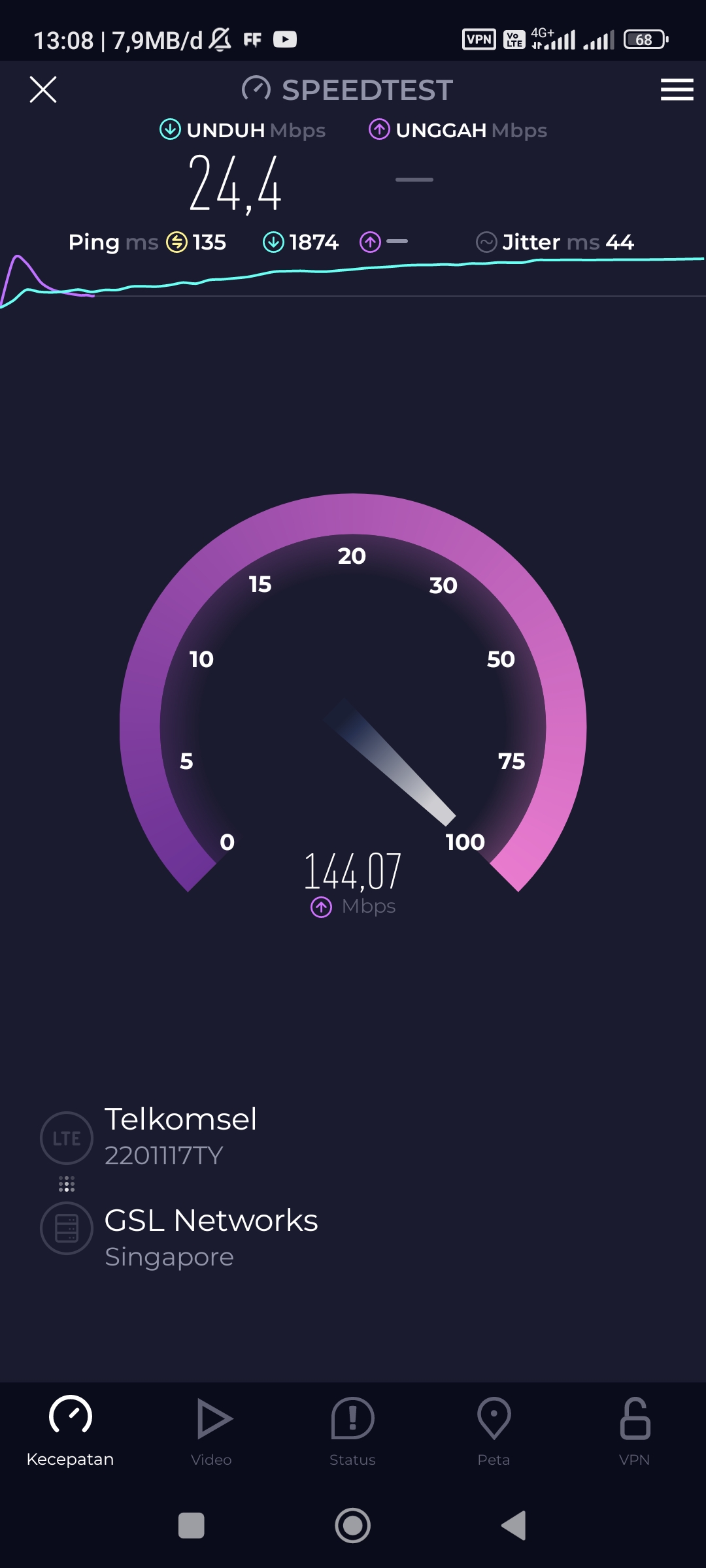Tap the system back button
The width and height of the screenshot is (706, 1568).
514,1526
